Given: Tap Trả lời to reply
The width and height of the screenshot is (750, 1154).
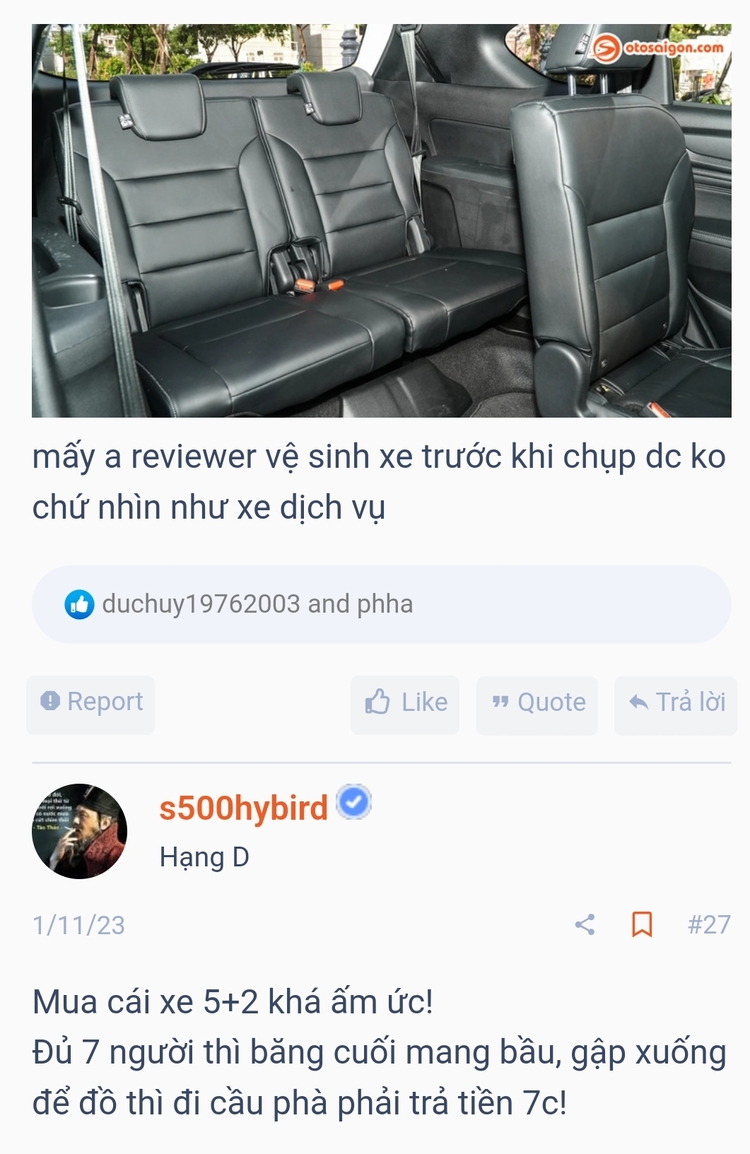Looking at the screenshot, I should [676, 703].
